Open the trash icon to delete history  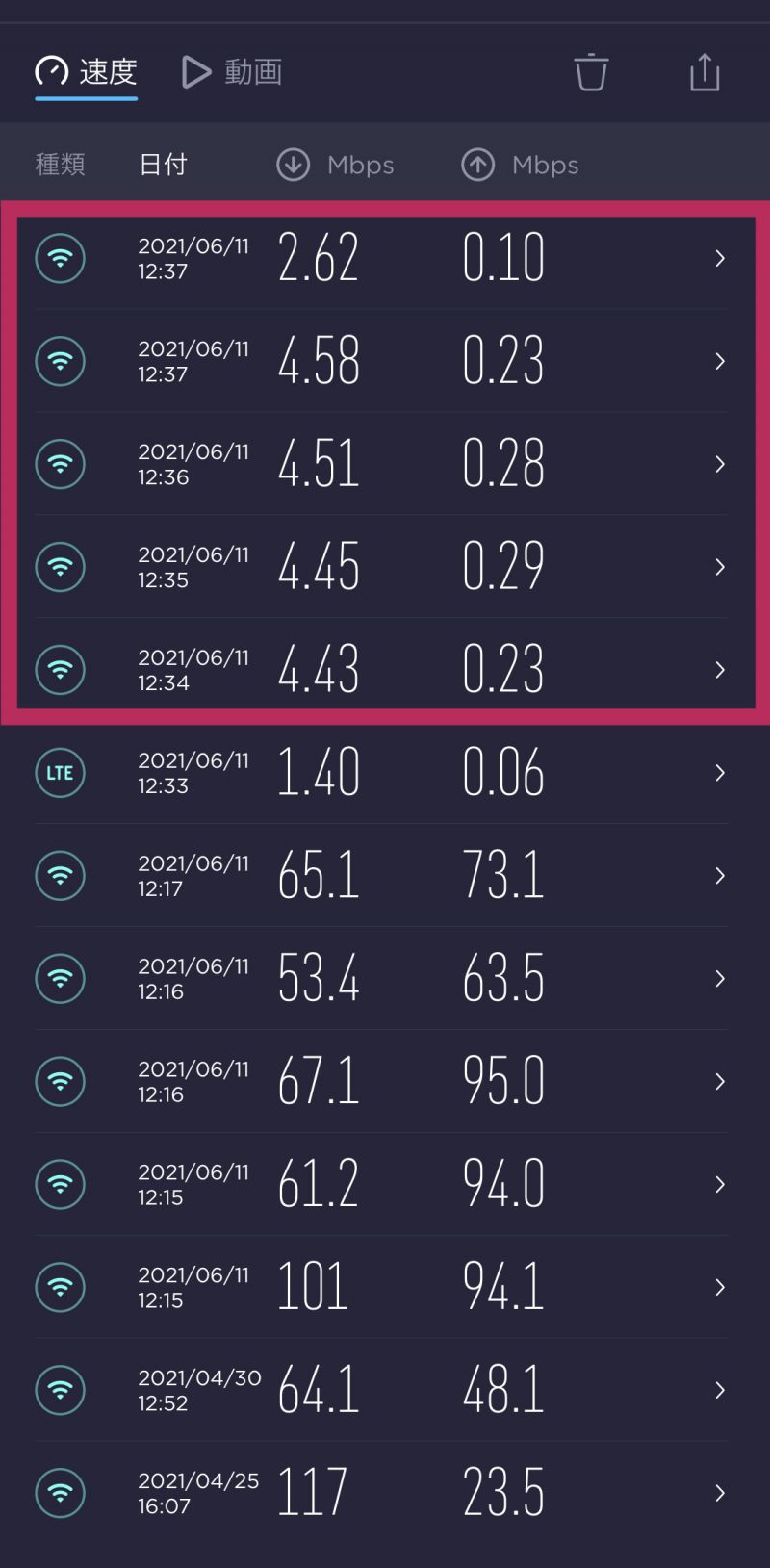(x=591, y=72)
